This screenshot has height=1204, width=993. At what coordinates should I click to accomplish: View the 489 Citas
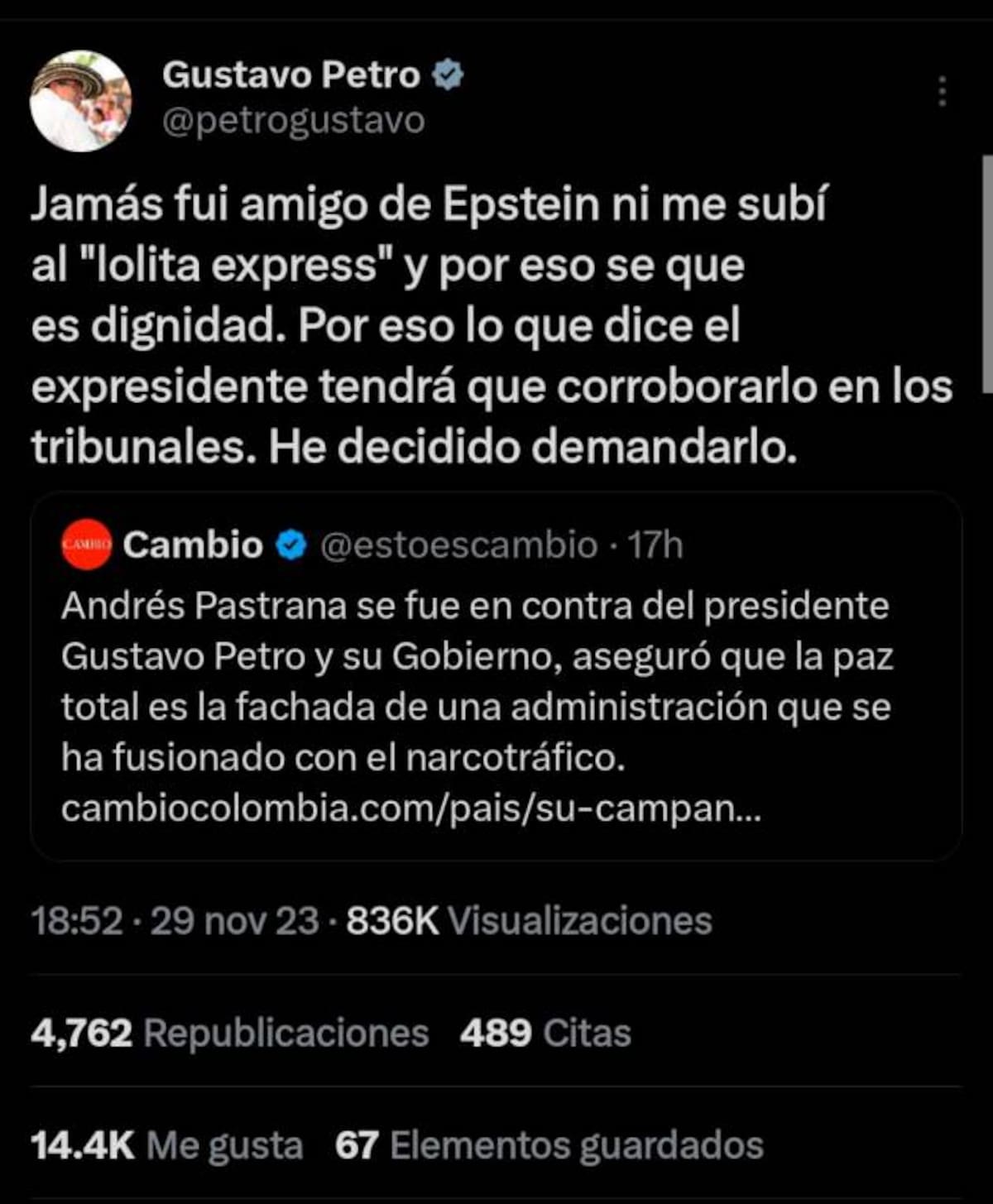coord(545,1034)
